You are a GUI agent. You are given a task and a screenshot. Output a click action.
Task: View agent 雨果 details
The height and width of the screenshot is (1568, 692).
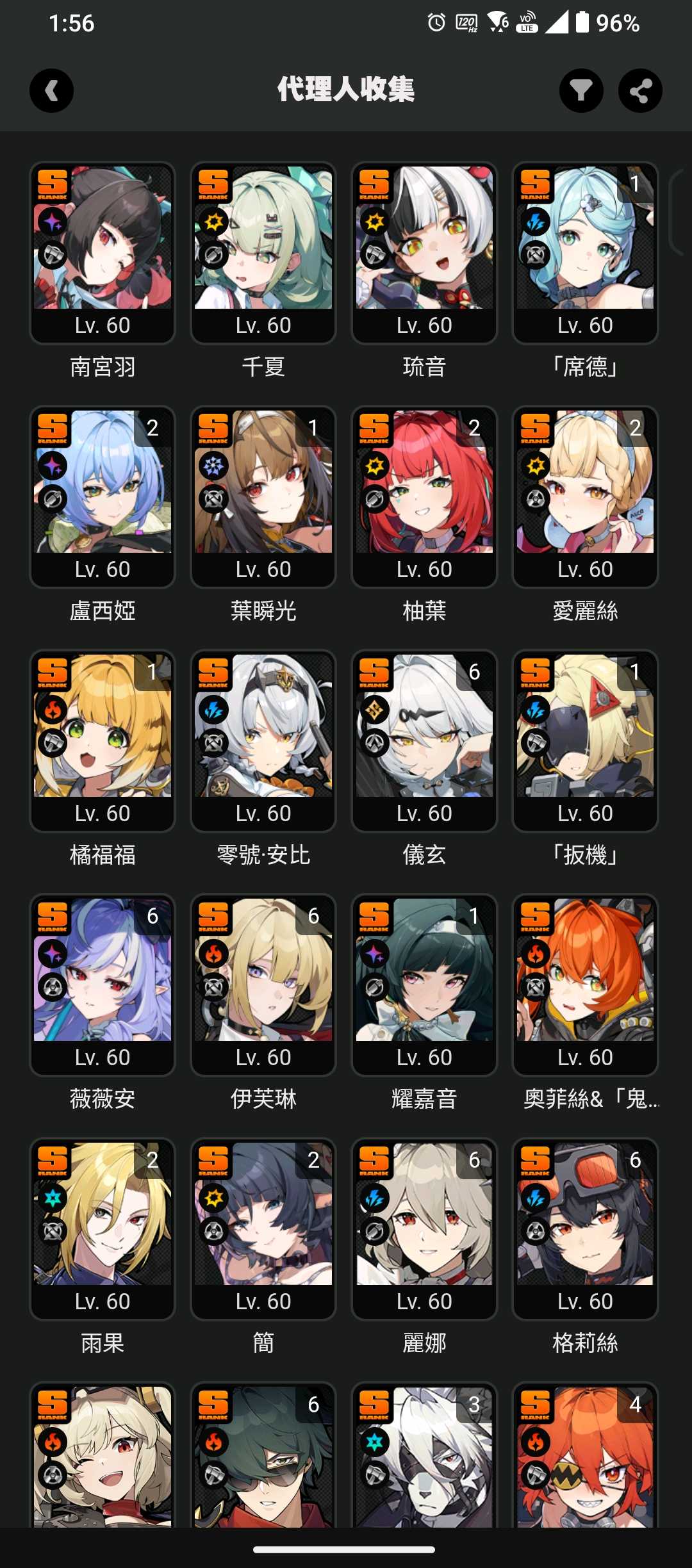[103, 1228]
